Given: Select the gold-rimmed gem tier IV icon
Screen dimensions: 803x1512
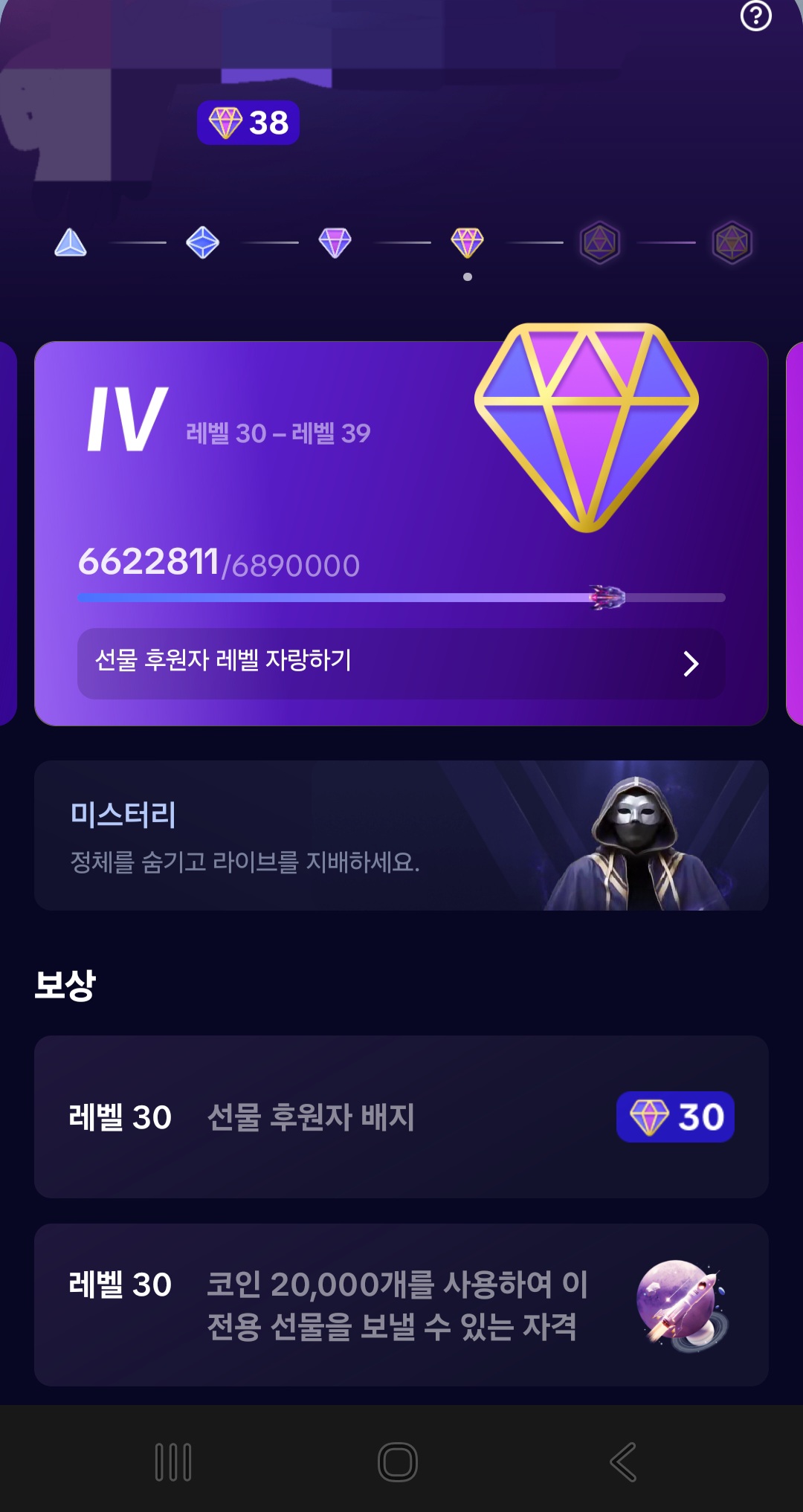Looking at the screenshot, I should click(467, 242).
